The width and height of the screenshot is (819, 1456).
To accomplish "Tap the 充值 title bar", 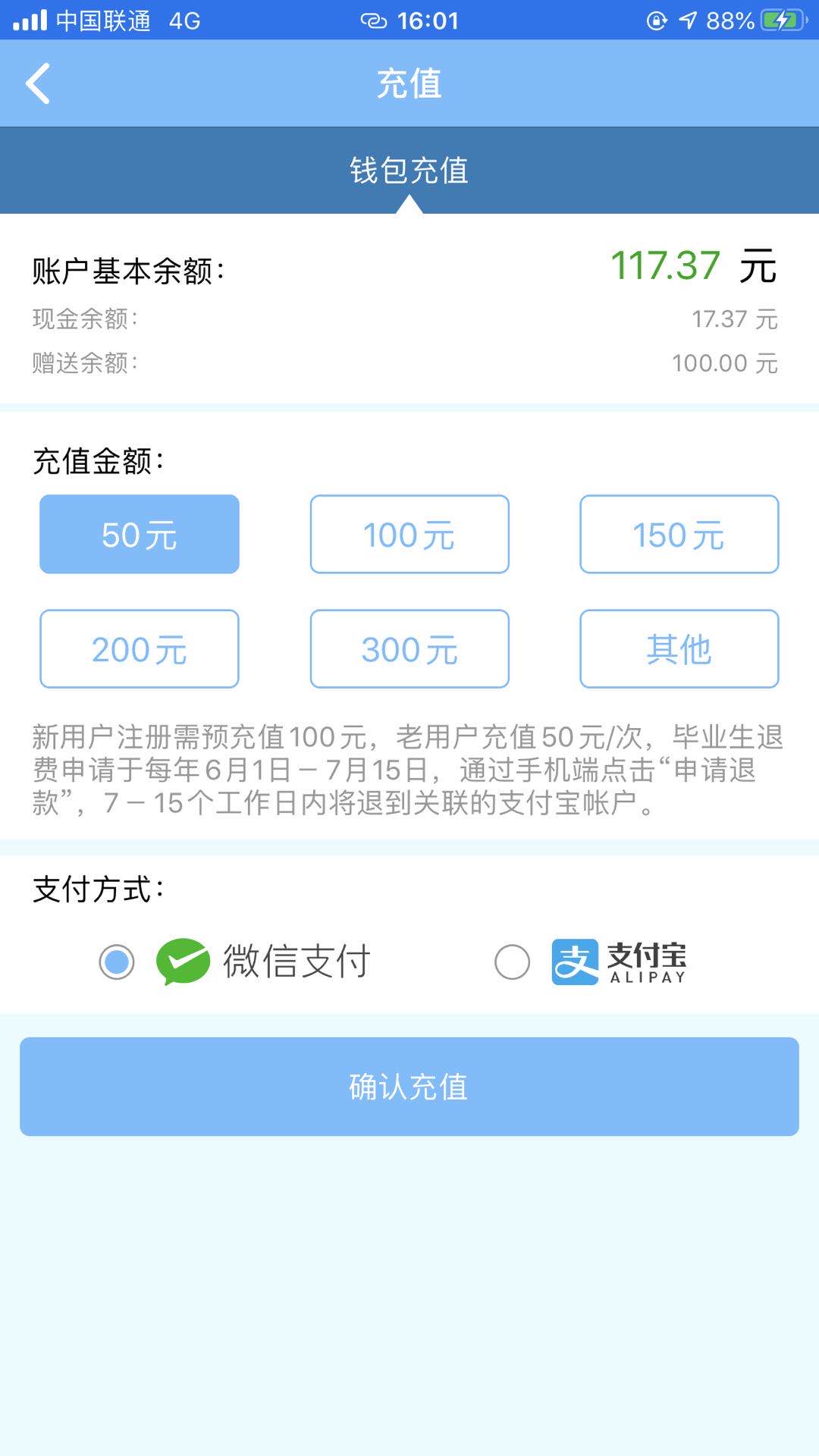I will click(409, 83).
